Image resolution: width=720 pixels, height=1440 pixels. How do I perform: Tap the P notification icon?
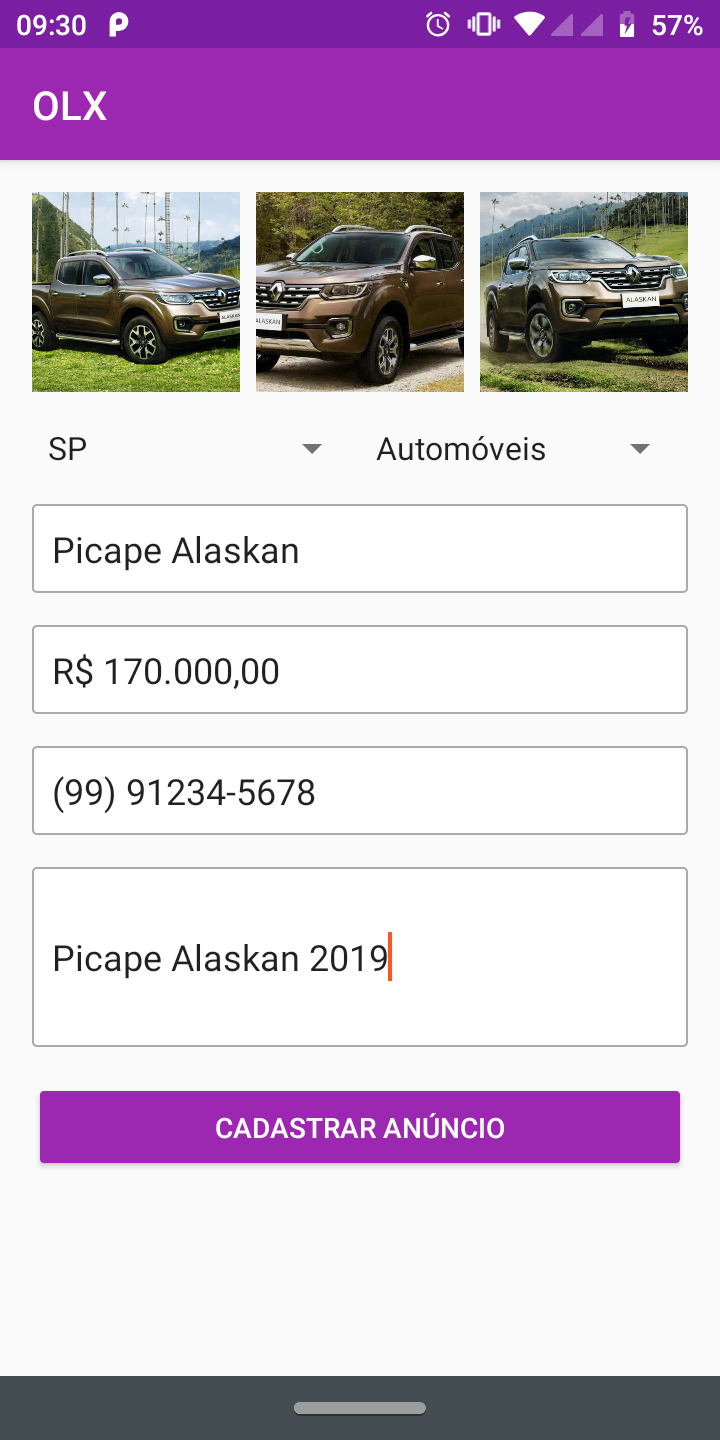pos(117,24)
